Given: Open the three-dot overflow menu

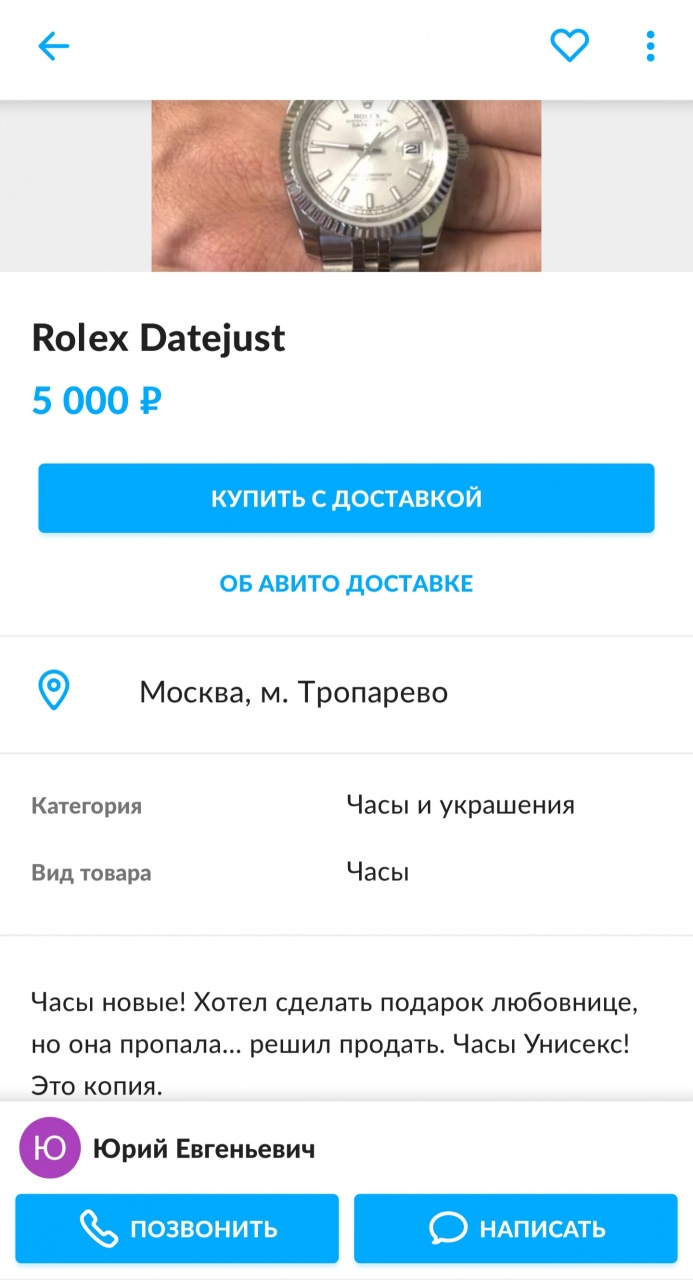Looking at the screenshot, I should pyautogui.click(x=650, y=46).
